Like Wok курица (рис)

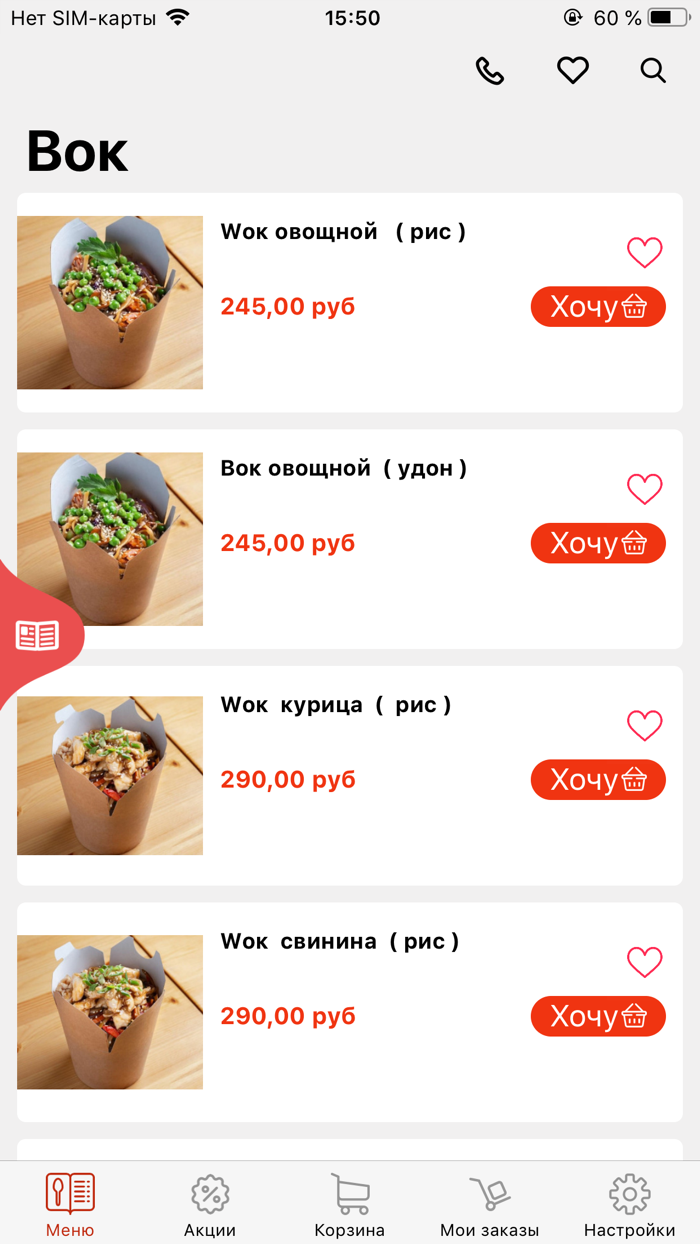click(644, 725)
